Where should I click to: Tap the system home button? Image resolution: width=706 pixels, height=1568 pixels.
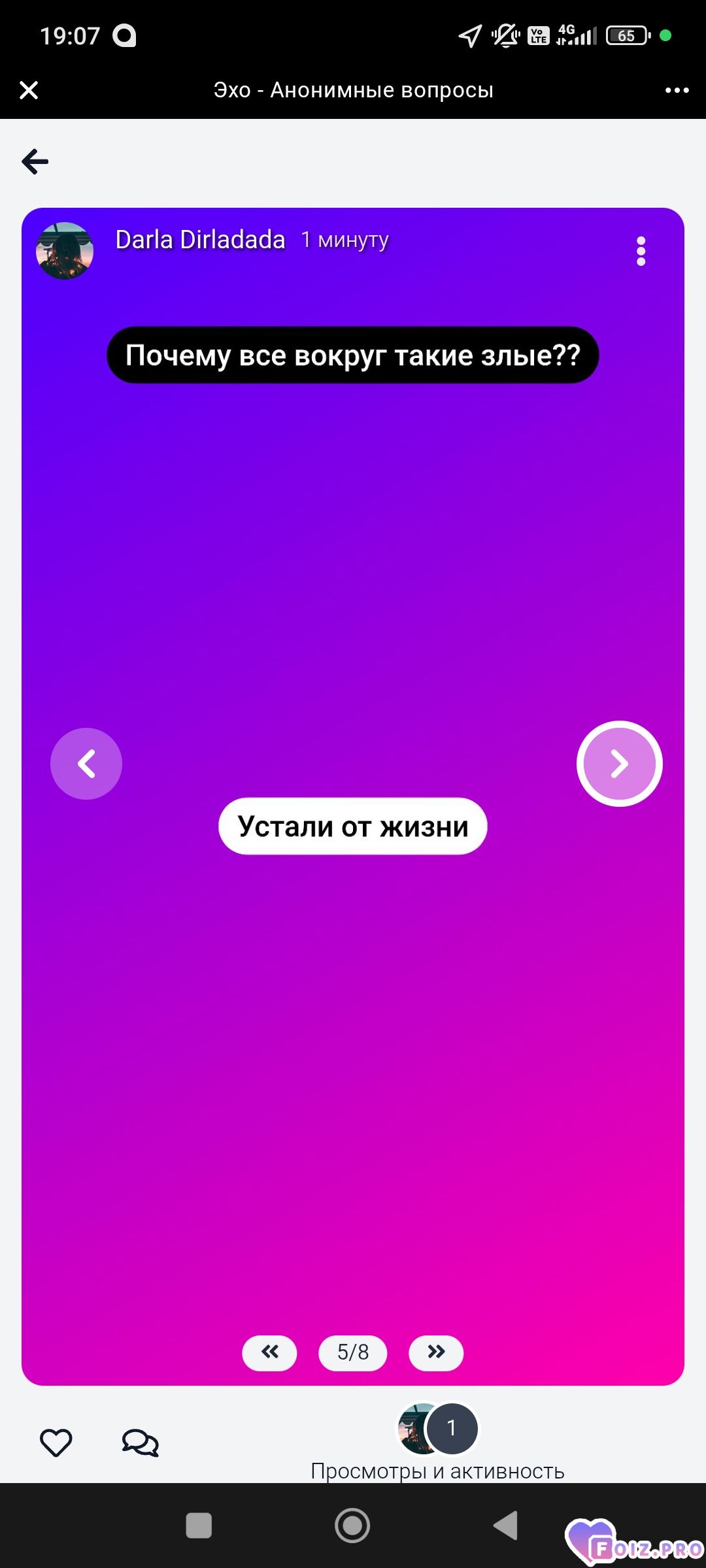click(352, 1526)
